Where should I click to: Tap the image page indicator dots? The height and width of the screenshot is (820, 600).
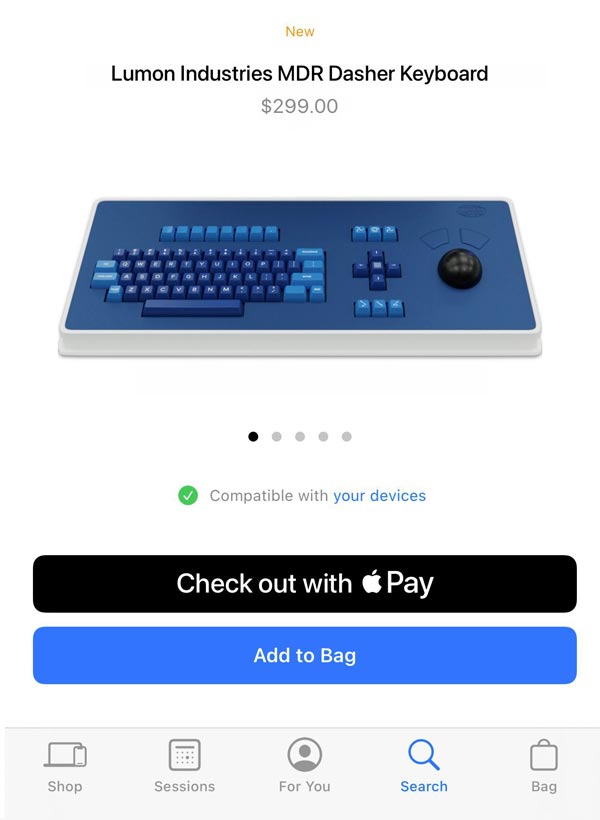click(x=300, y=436)
